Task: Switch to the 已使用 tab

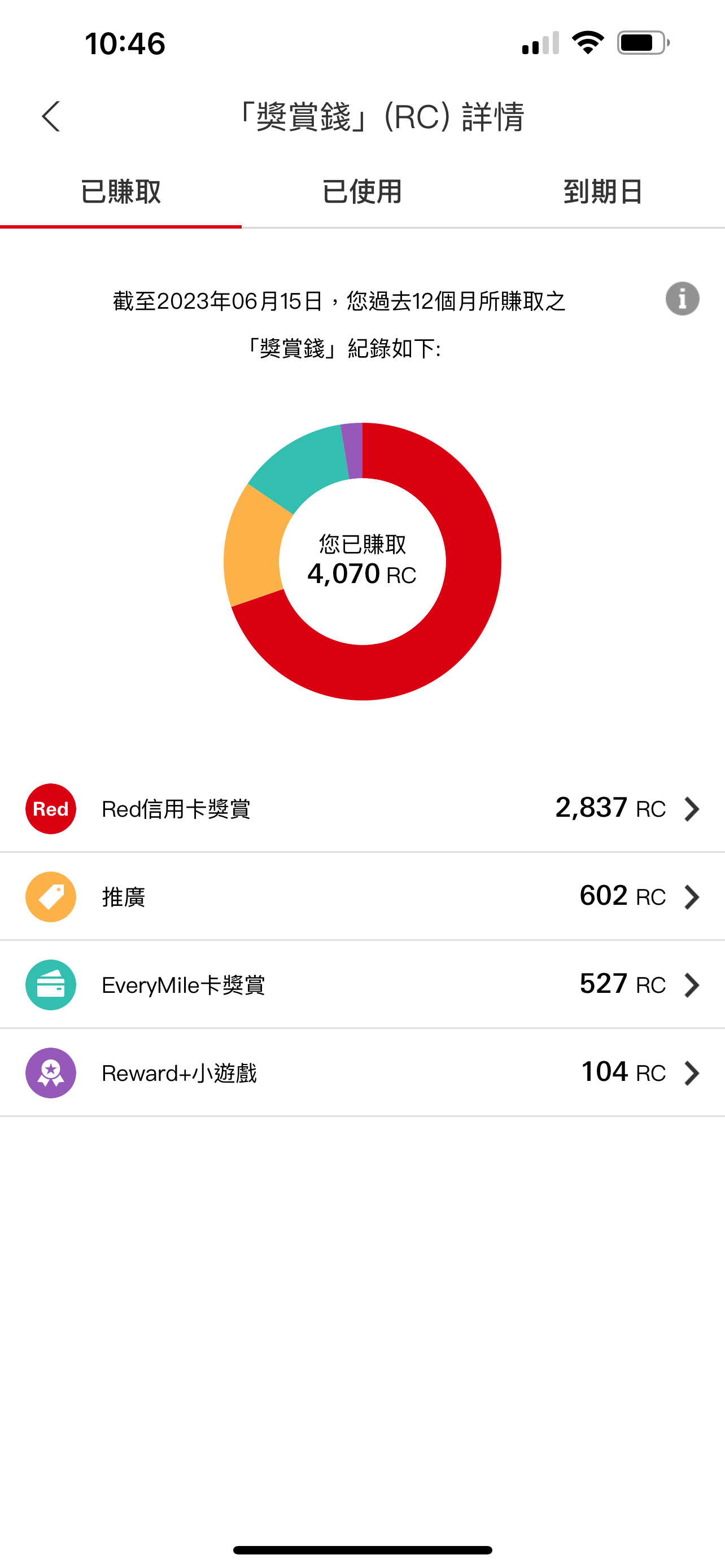Action: click(362, 192)
